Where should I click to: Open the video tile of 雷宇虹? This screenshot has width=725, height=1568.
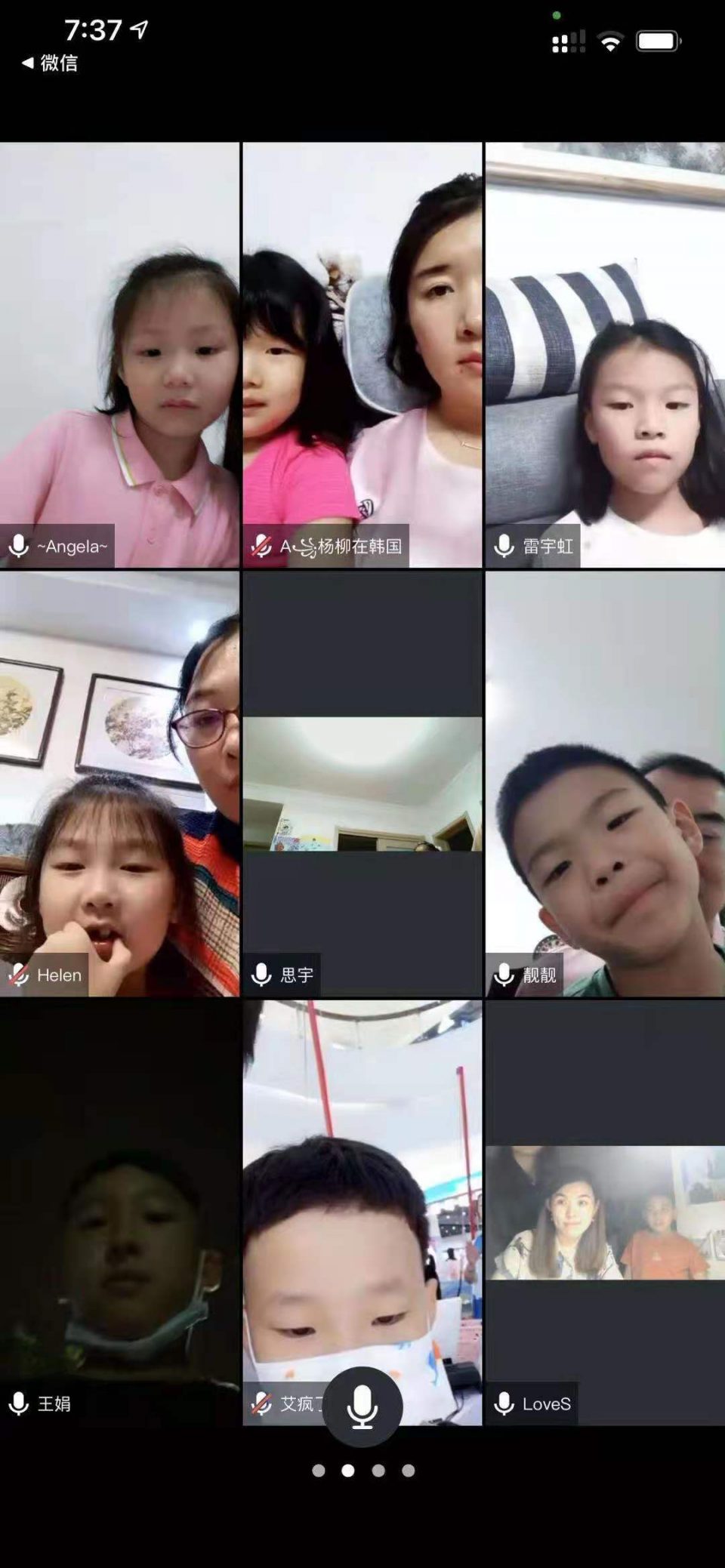[605, 355]
